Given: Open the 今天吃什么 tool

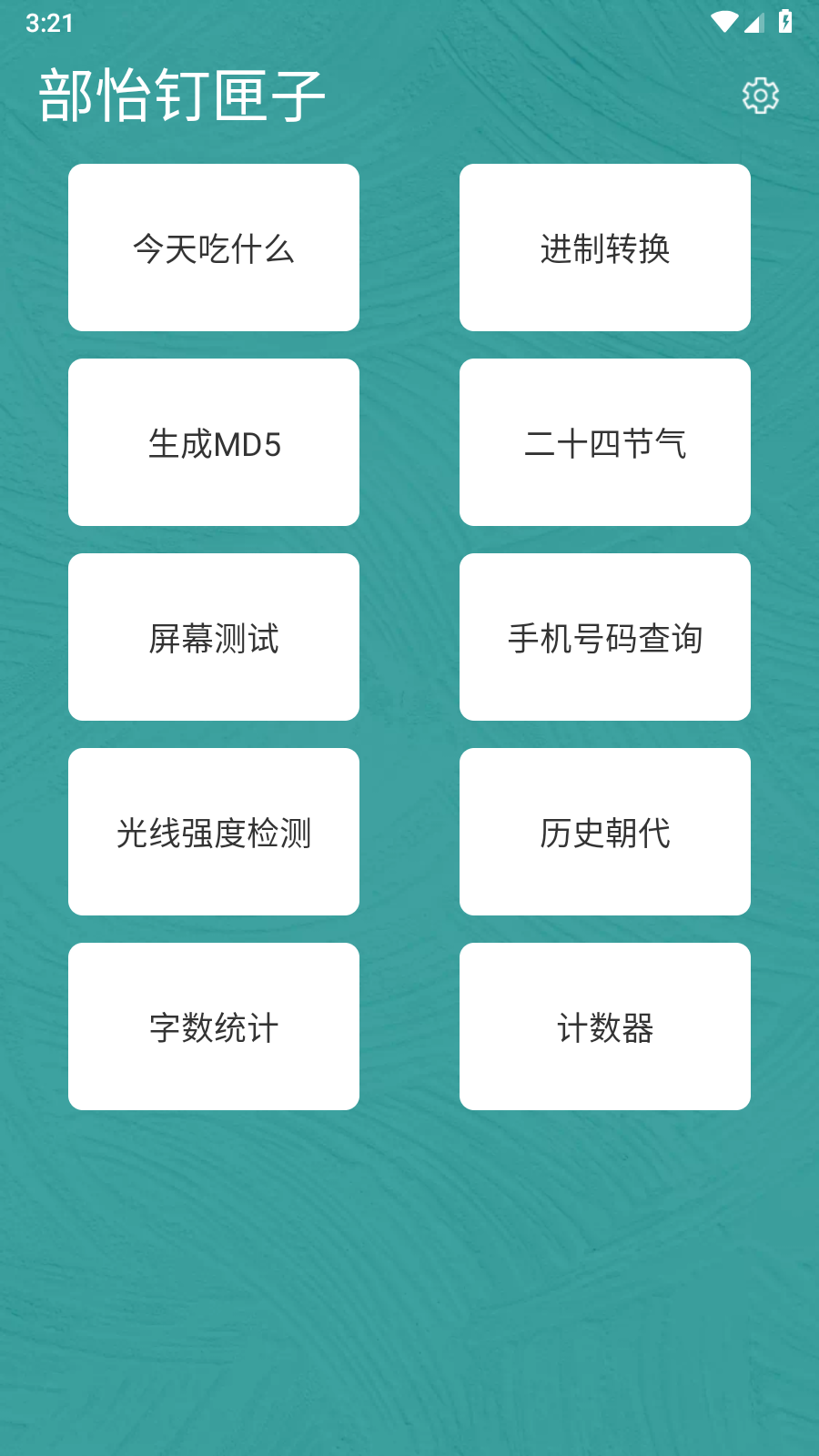Looking at the screenshot, I should [214, 247].
